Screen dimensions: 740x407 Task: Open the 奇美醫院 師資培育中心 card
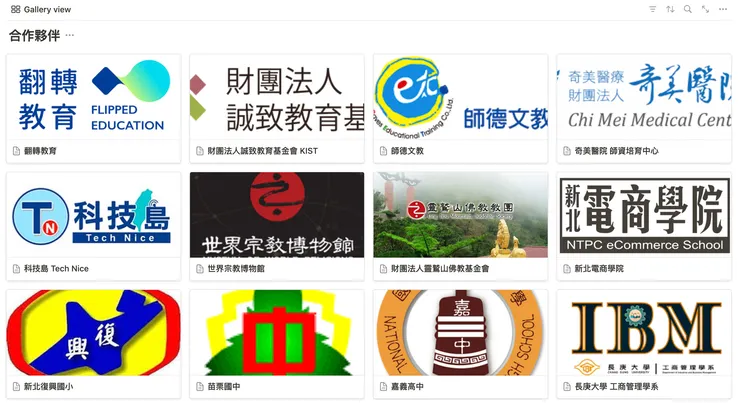pos(644,108)
